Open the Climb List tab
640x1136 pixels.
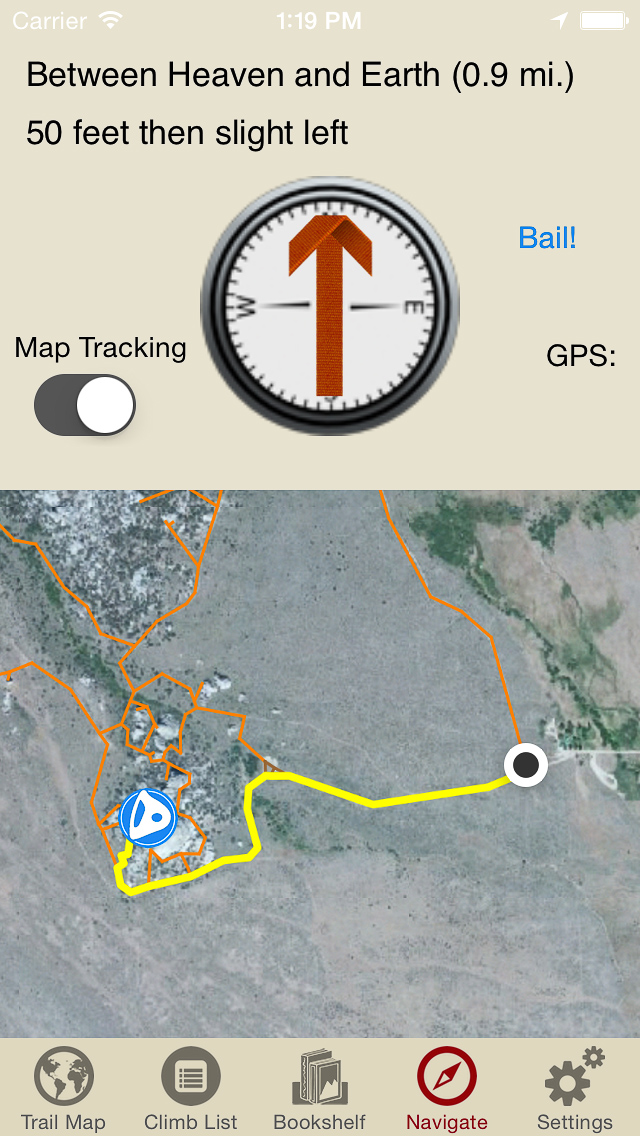[191, 1090]
